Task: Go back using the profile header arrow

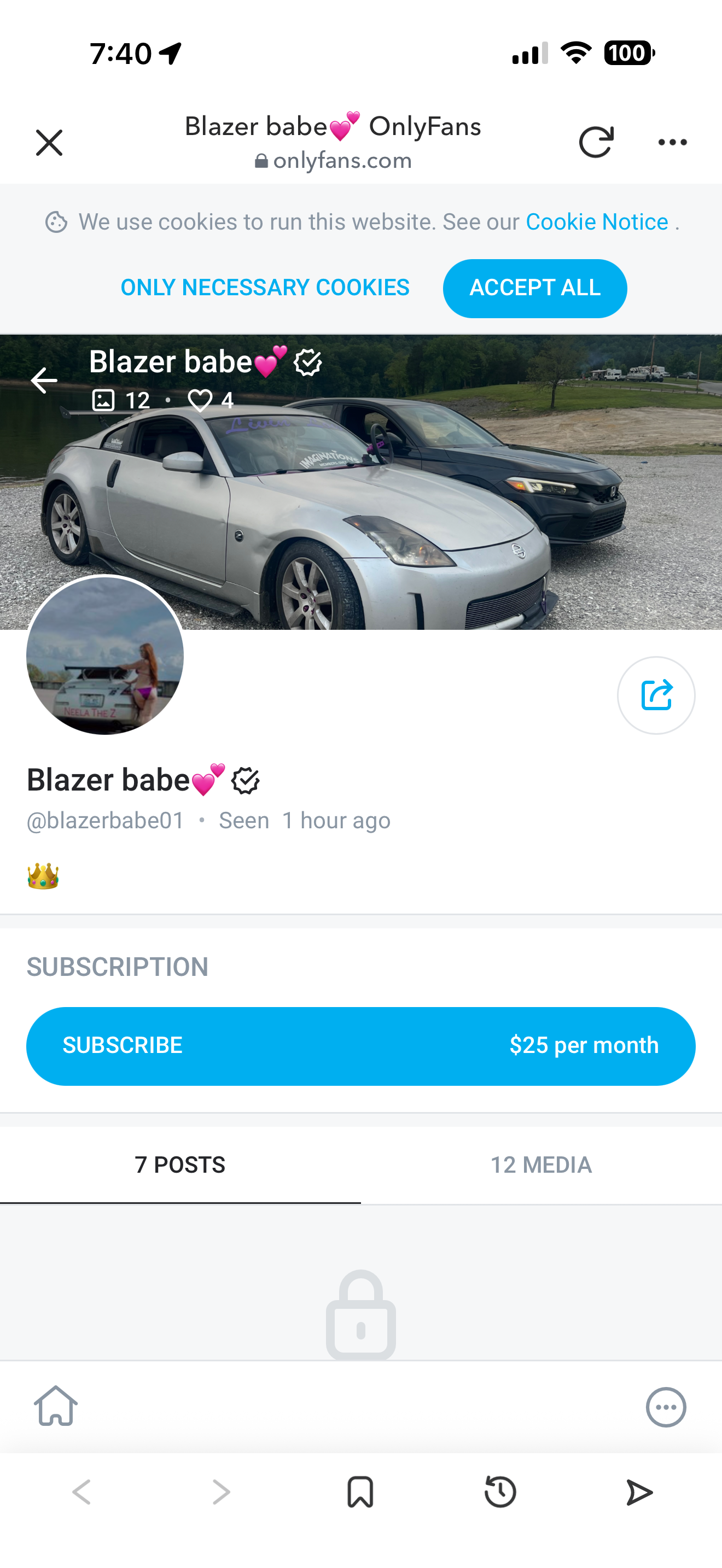Action: (44, 381)
